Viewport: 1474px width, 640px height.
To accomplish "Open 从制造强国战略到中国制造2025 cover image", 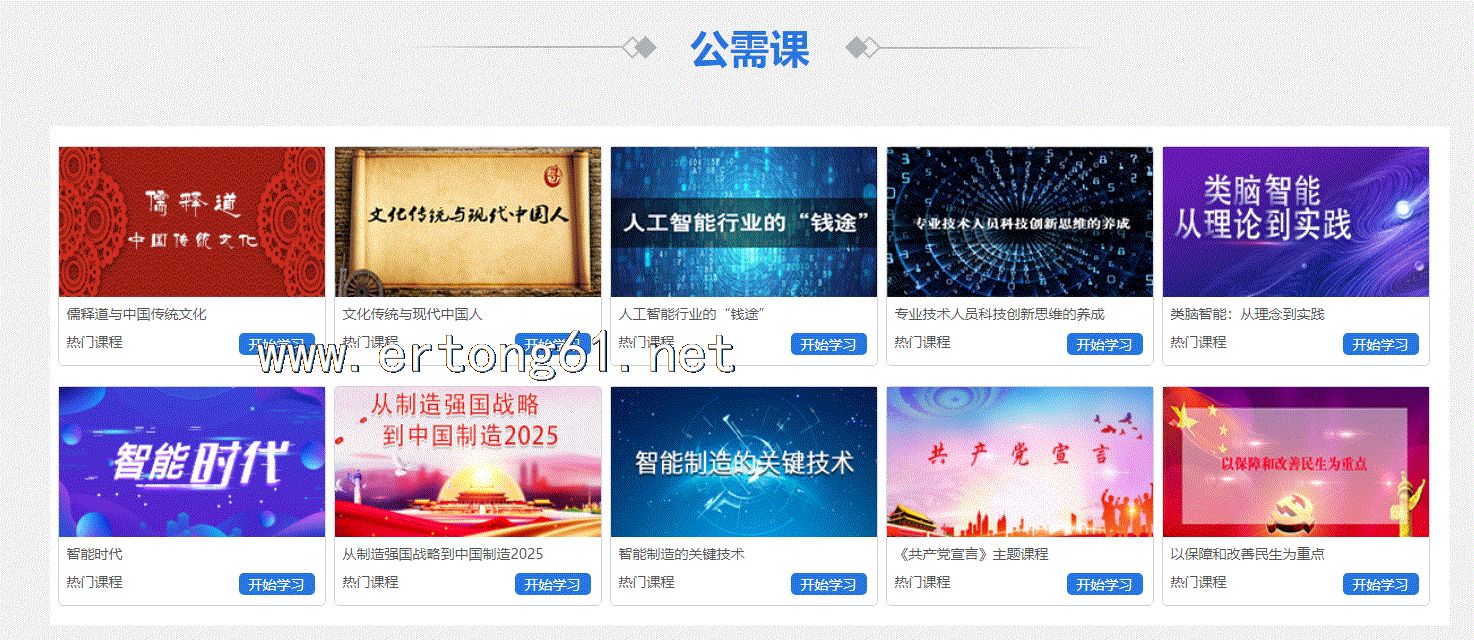I will 468,462.
